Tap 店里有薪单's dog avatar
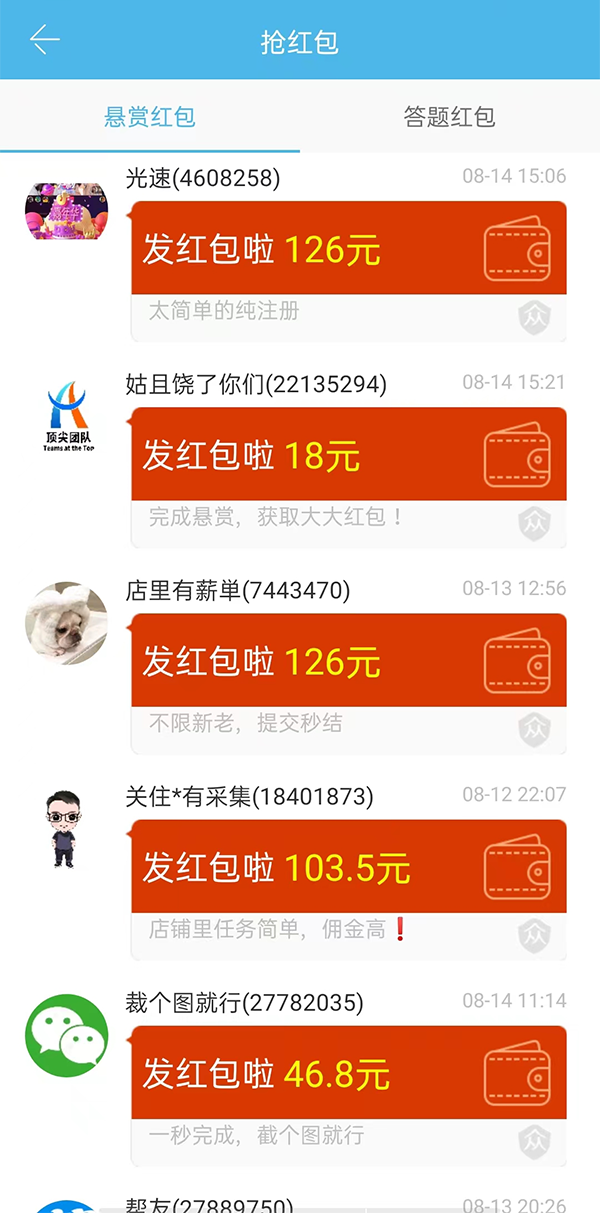Screen dimensions: 600x1213 pyautogui.click(x=66, y=623)
